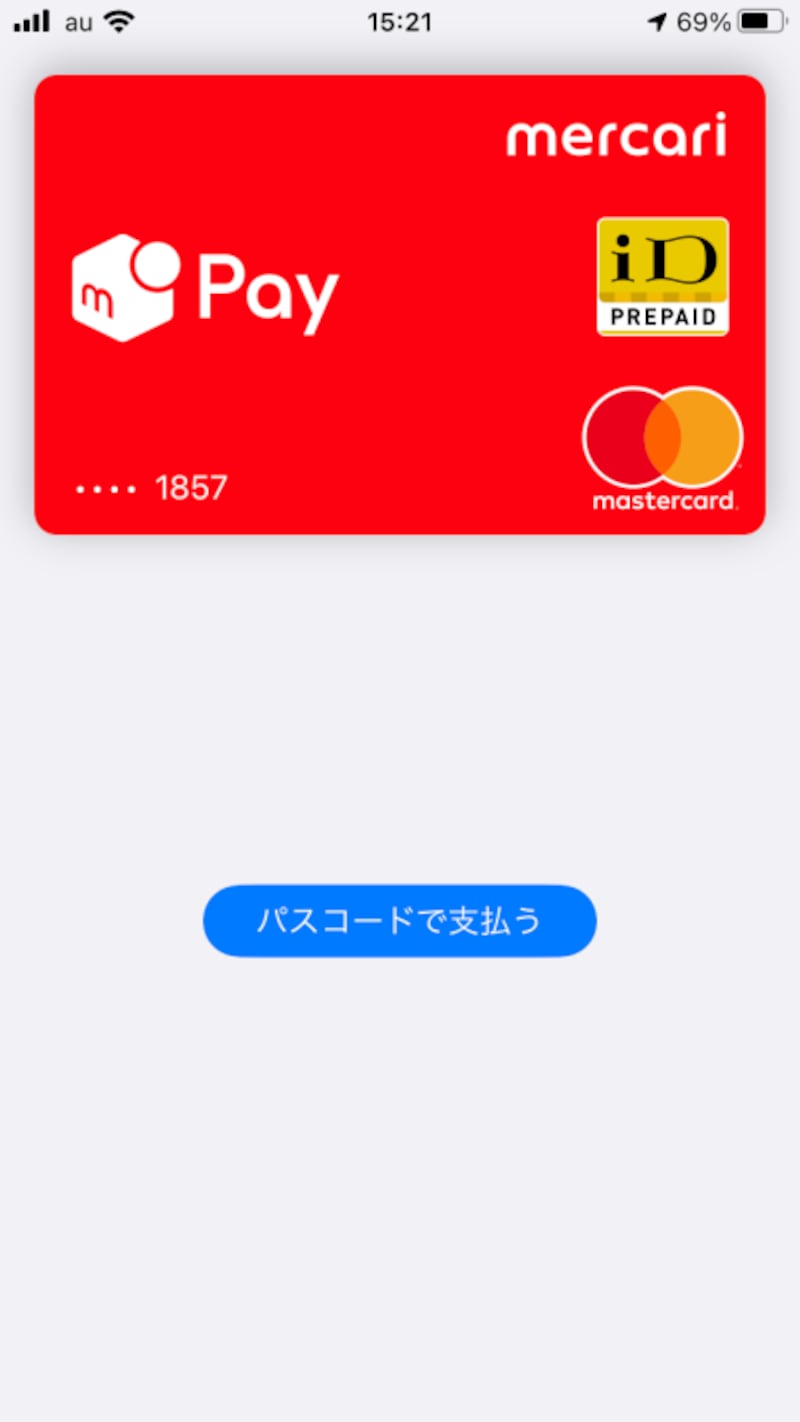The width and height of the screenshot is (800, 1422).
Task: Tap the location arrow icon in status bar
Action: tap(656, 21)
